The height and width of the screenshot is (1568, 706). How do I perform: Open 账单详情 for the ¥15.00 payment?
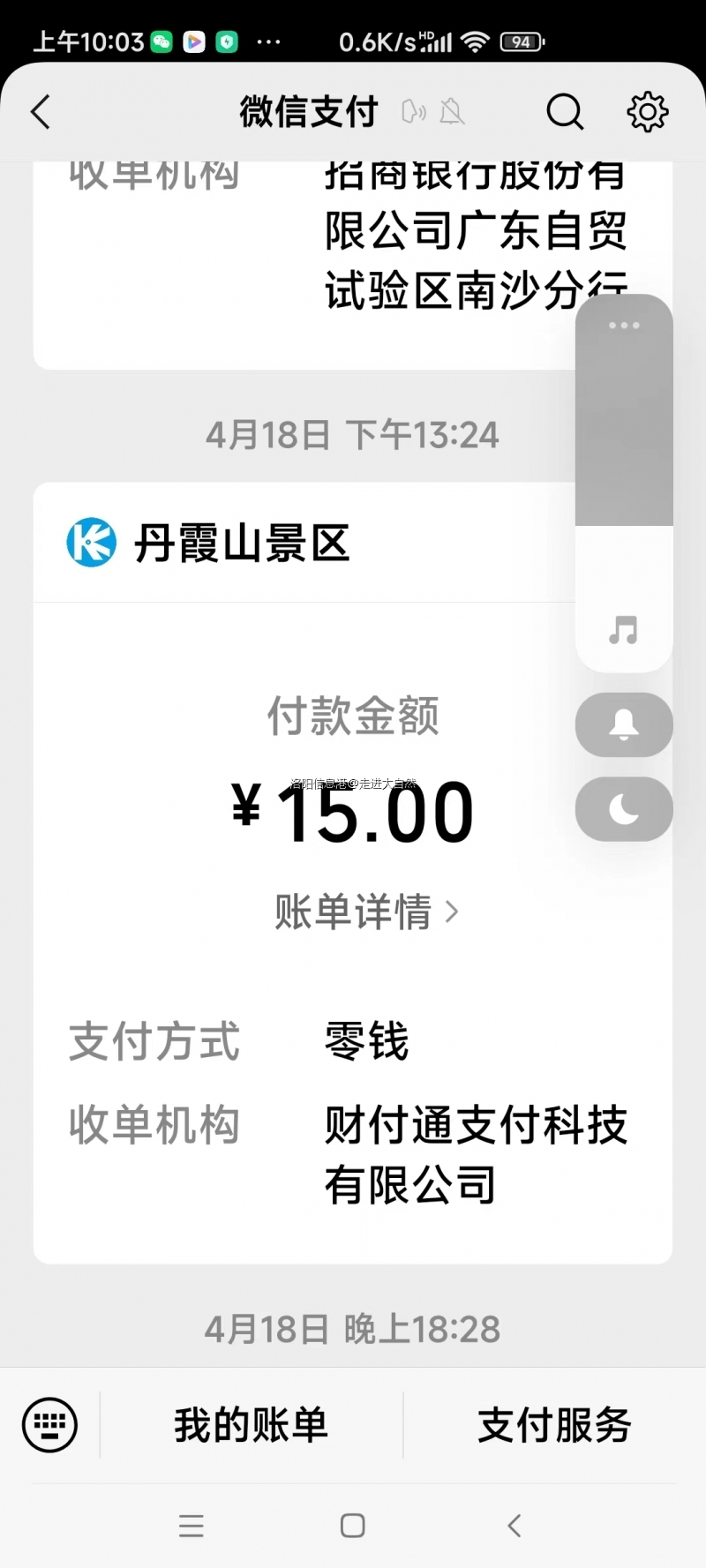[365, 912]
